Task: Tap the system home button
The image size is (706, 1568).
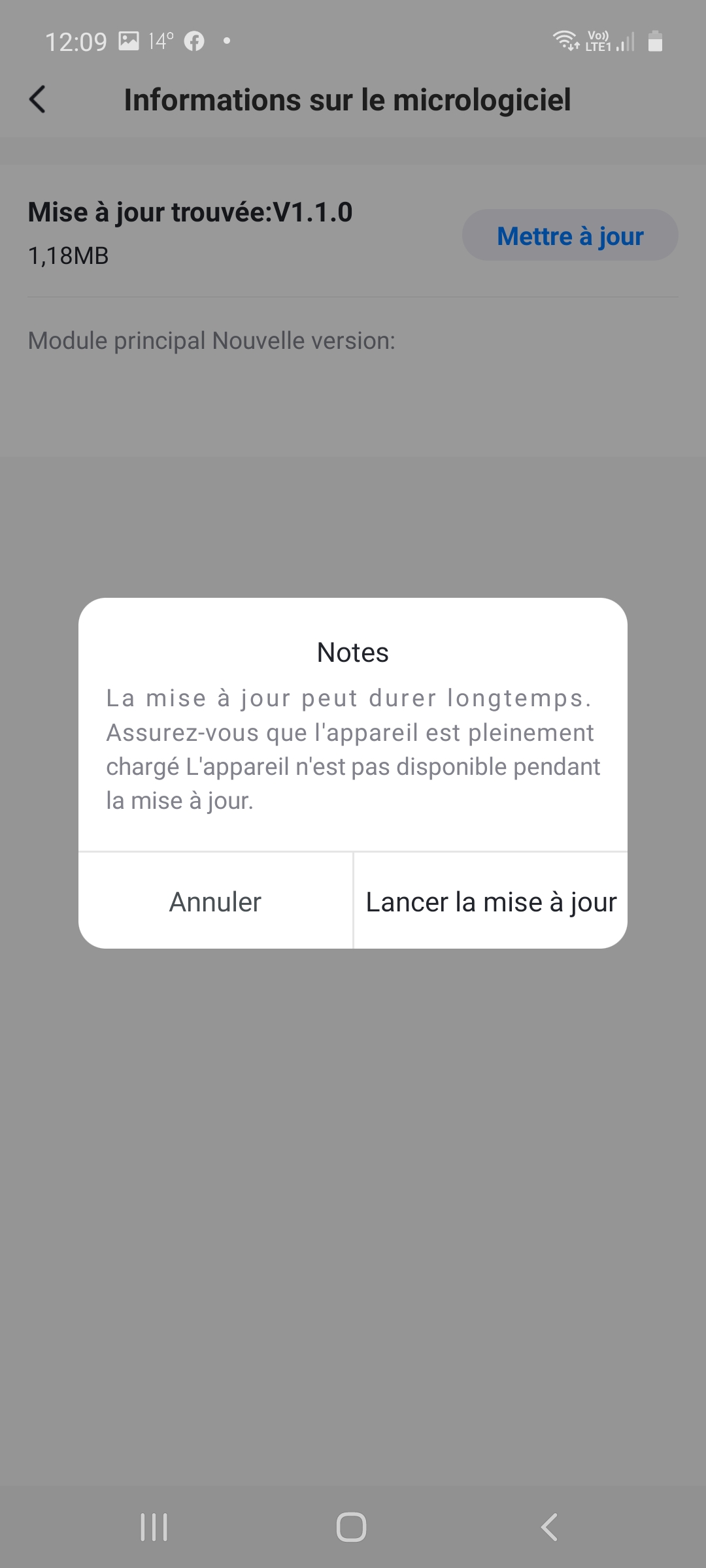Action: click(352, 1527)
